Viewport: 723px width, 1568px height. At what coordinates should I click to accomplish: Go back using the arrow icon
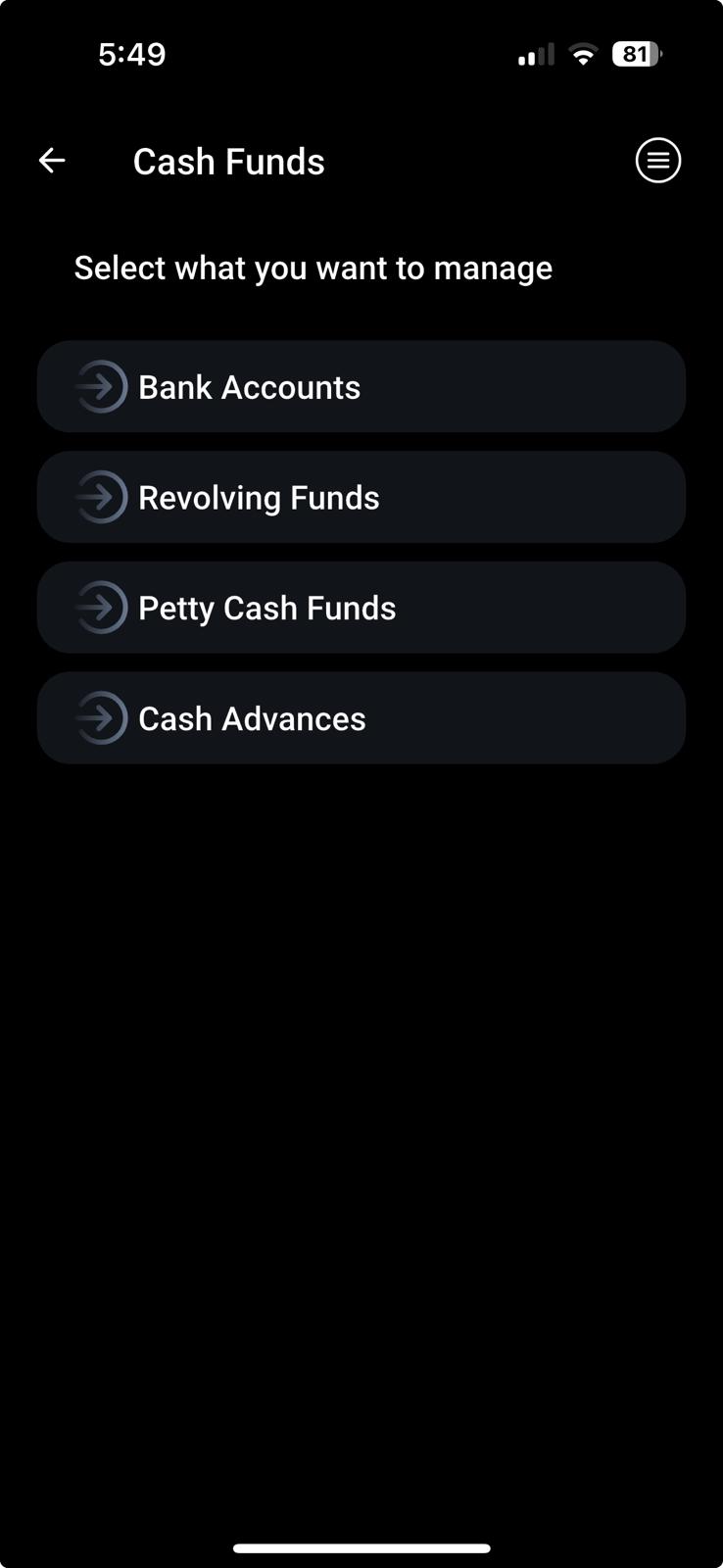click(x=52, y=161)
